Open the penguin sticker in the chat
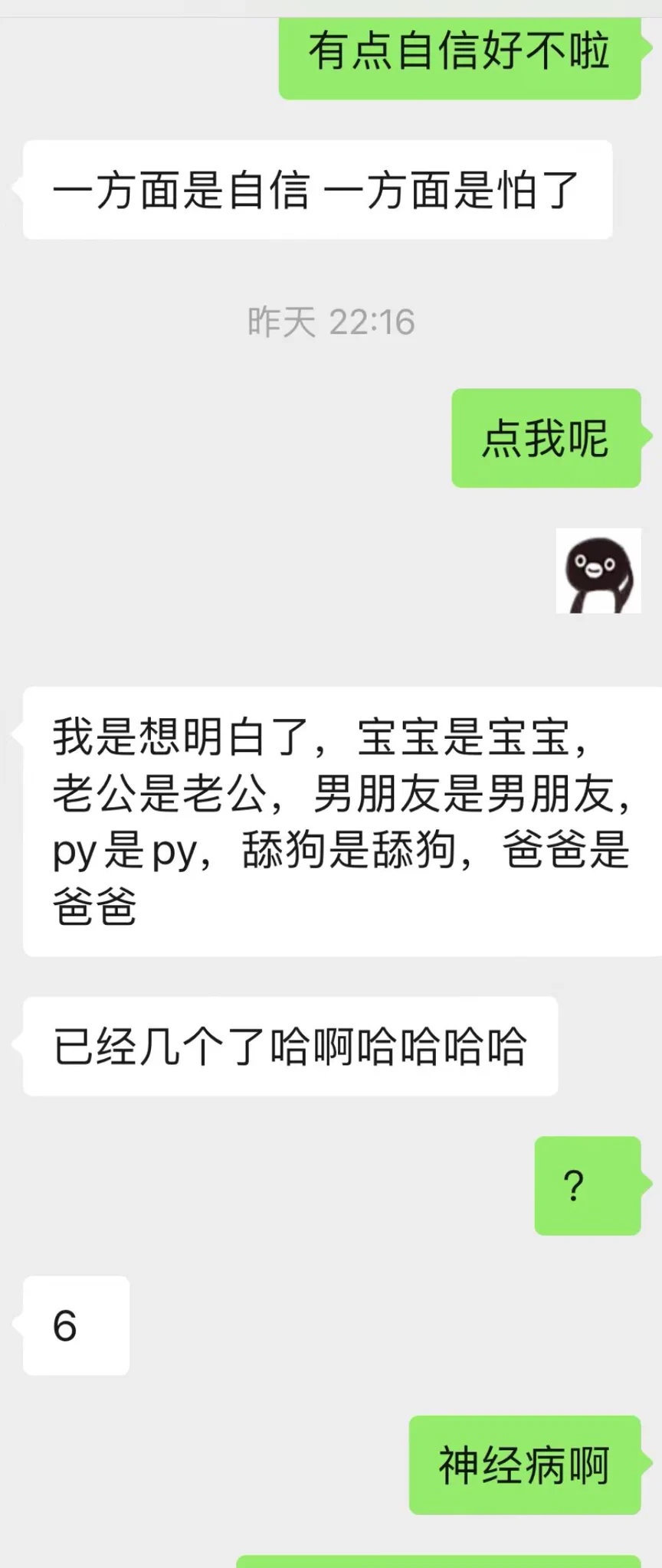Image resolution: width=662 pixels, height=1568 pixels. point(598,570)
